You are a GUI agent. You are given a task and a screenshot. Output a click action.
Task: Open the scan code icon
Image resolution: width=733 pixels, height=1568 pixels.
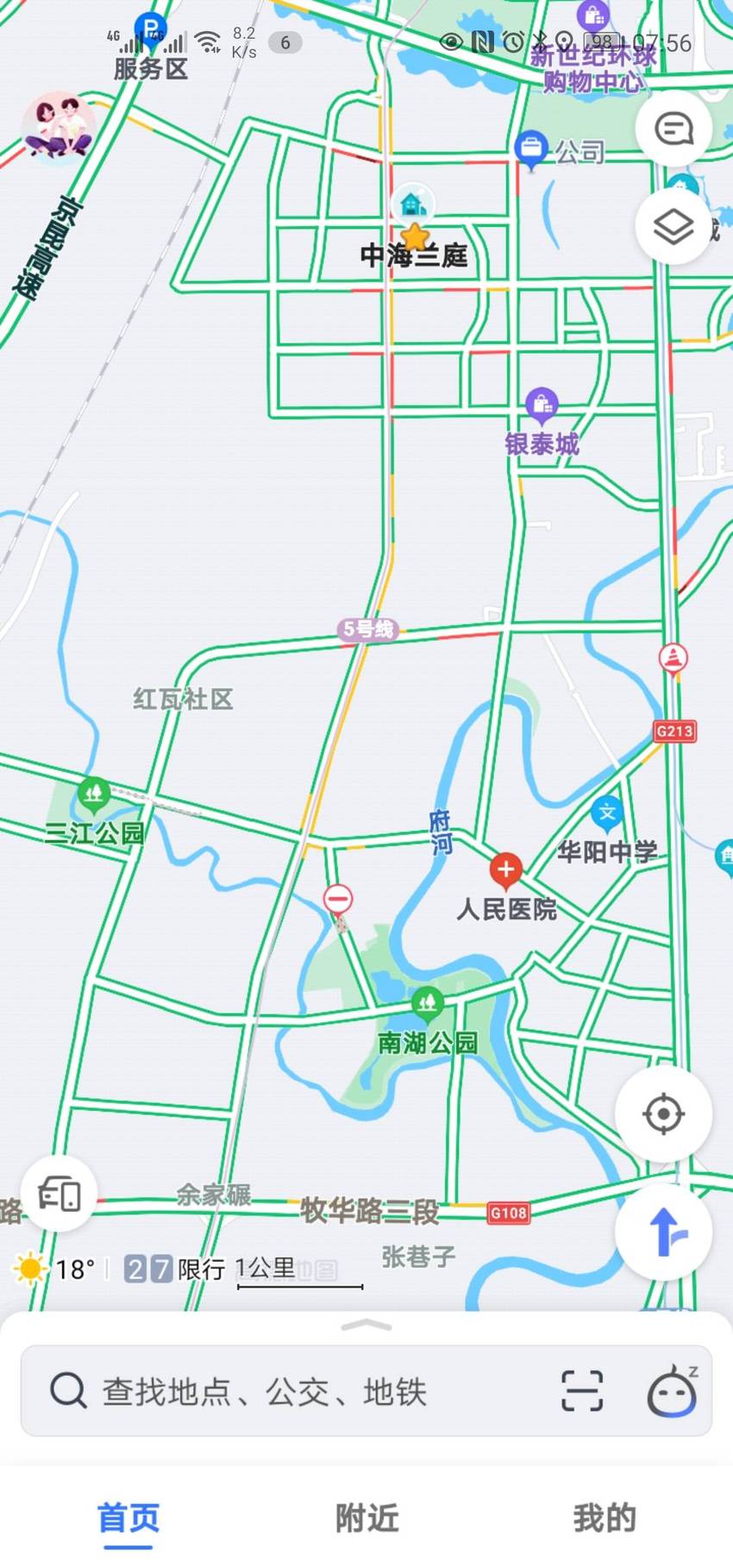[582, 1390]
